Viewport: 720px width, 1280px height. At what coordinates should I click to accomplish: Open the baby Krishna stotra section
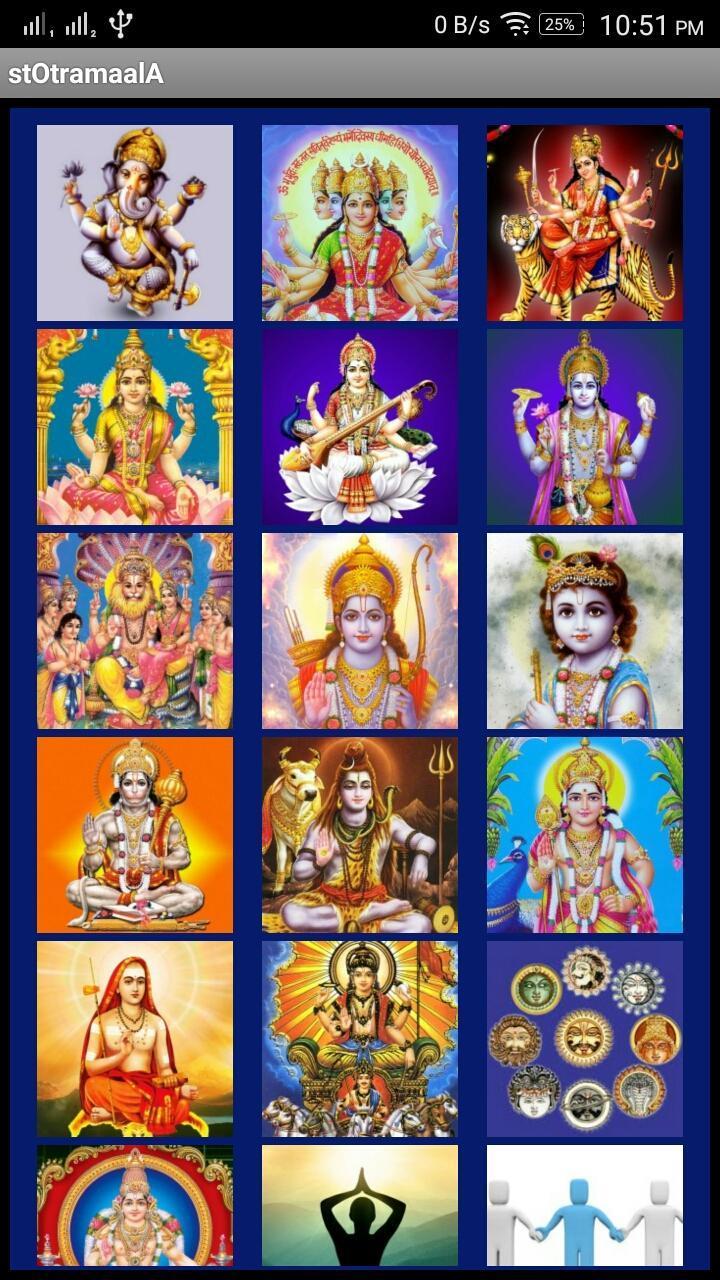584,631
